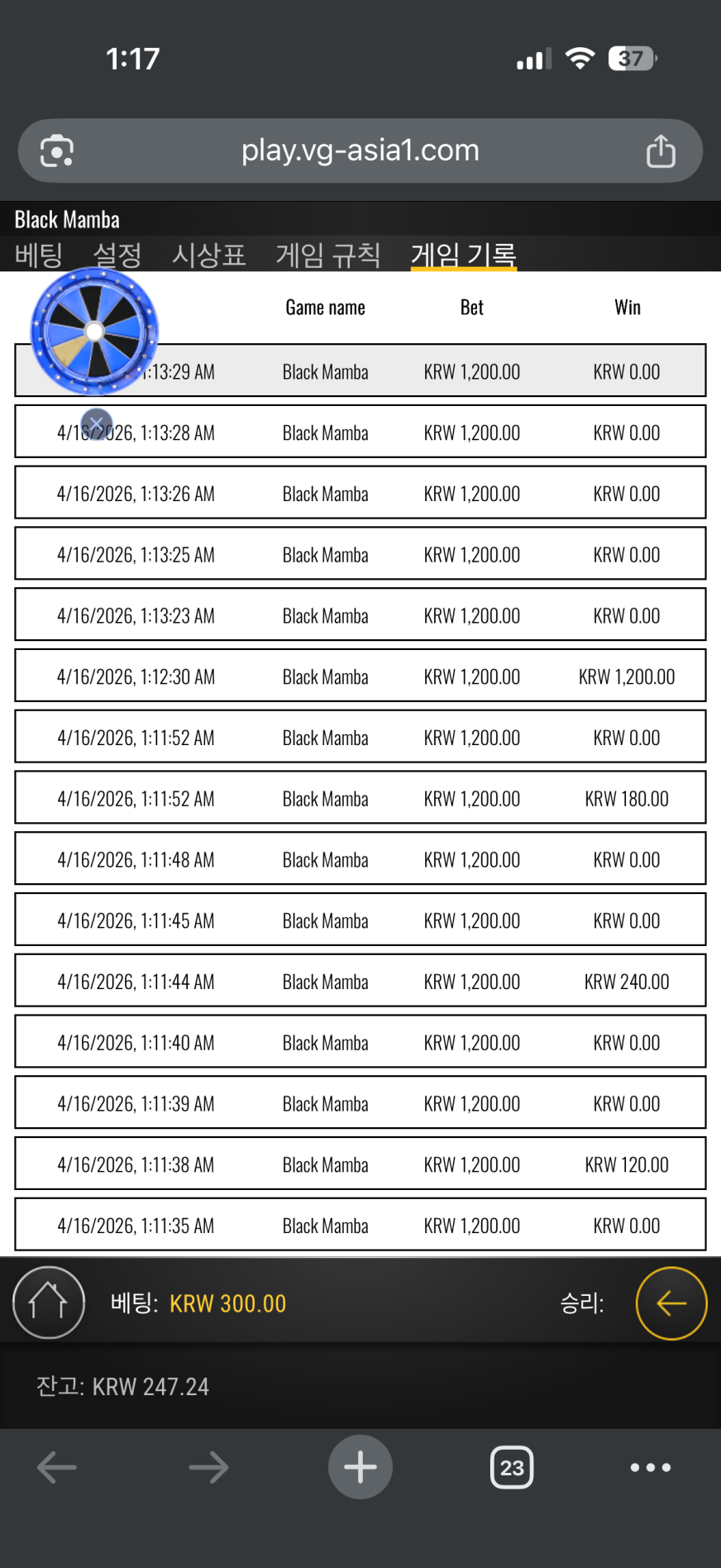
Task: Open the 1:11:44 AM record row
Action: click(x=360, y=982)
